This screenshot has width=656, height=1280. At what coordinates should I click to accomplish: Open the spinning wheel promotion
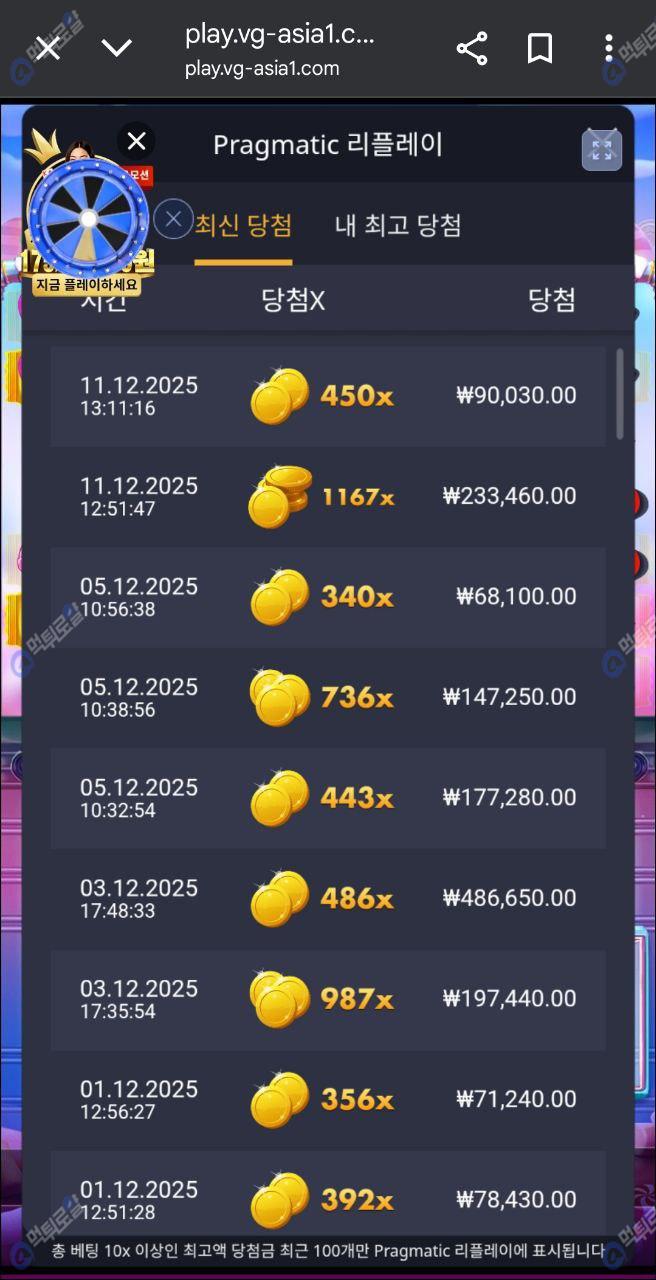pos(88,220)
